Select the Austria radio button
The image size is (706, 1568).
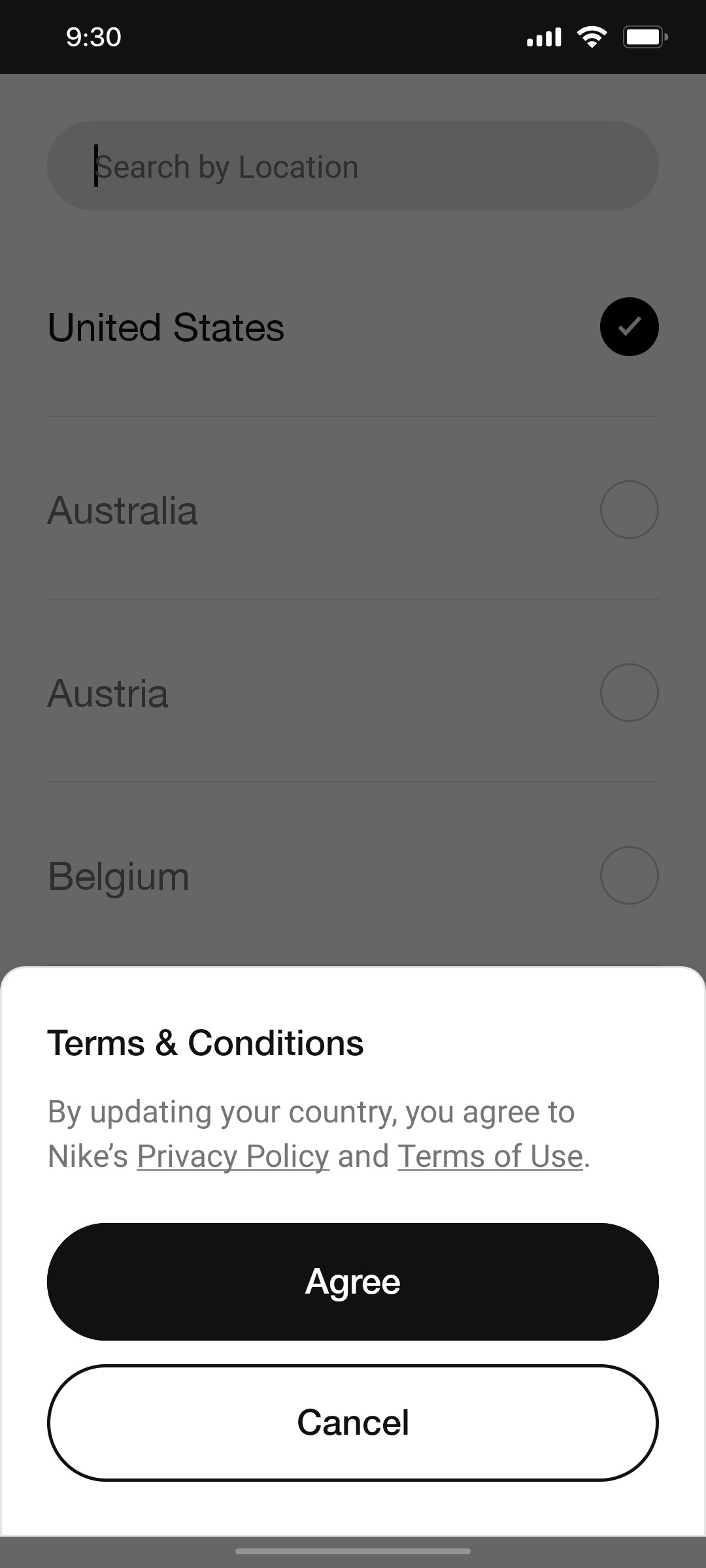[630, 693]
